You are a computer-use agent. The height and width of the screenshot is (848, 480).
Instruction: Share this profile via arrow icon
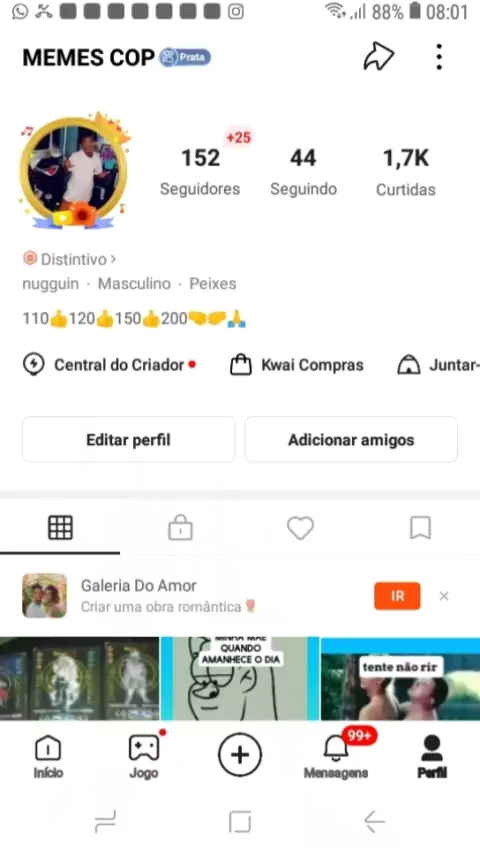(x=378, y=57)
